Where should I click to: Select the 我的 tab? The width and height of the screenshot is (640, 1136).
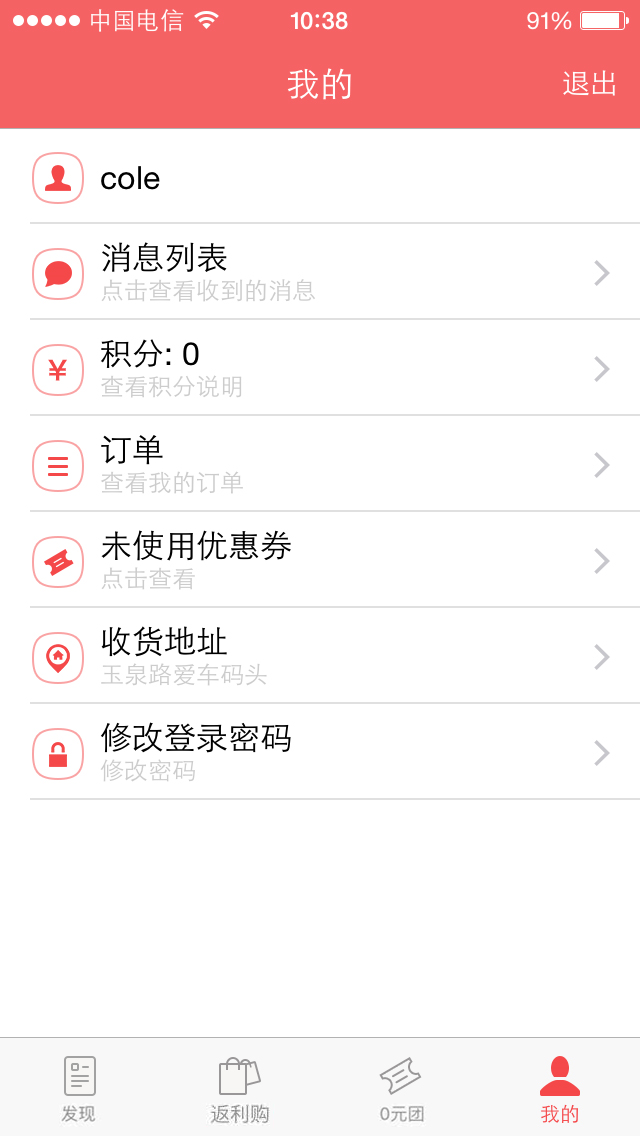pos(560,1088)
